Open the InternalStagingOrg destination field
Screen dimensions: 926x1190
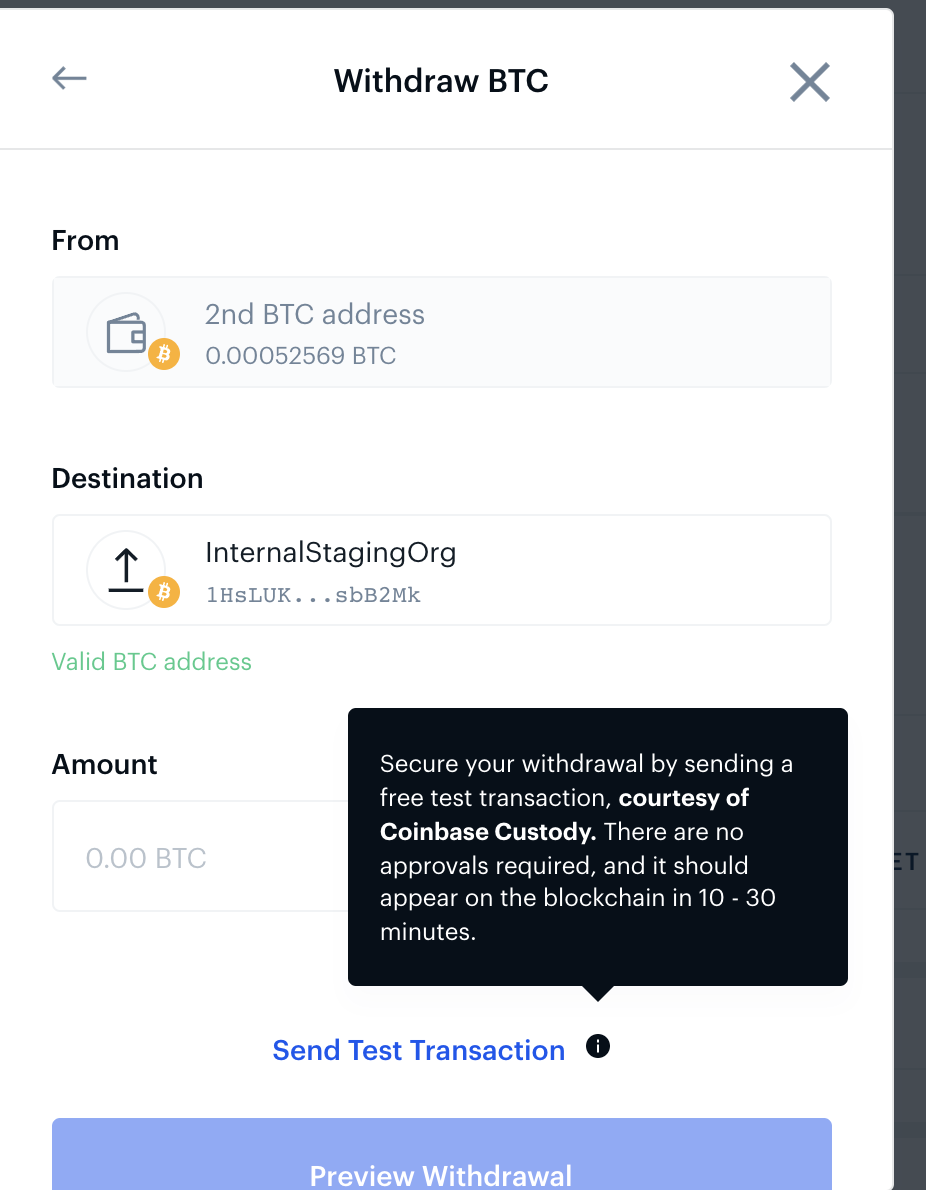441,570
